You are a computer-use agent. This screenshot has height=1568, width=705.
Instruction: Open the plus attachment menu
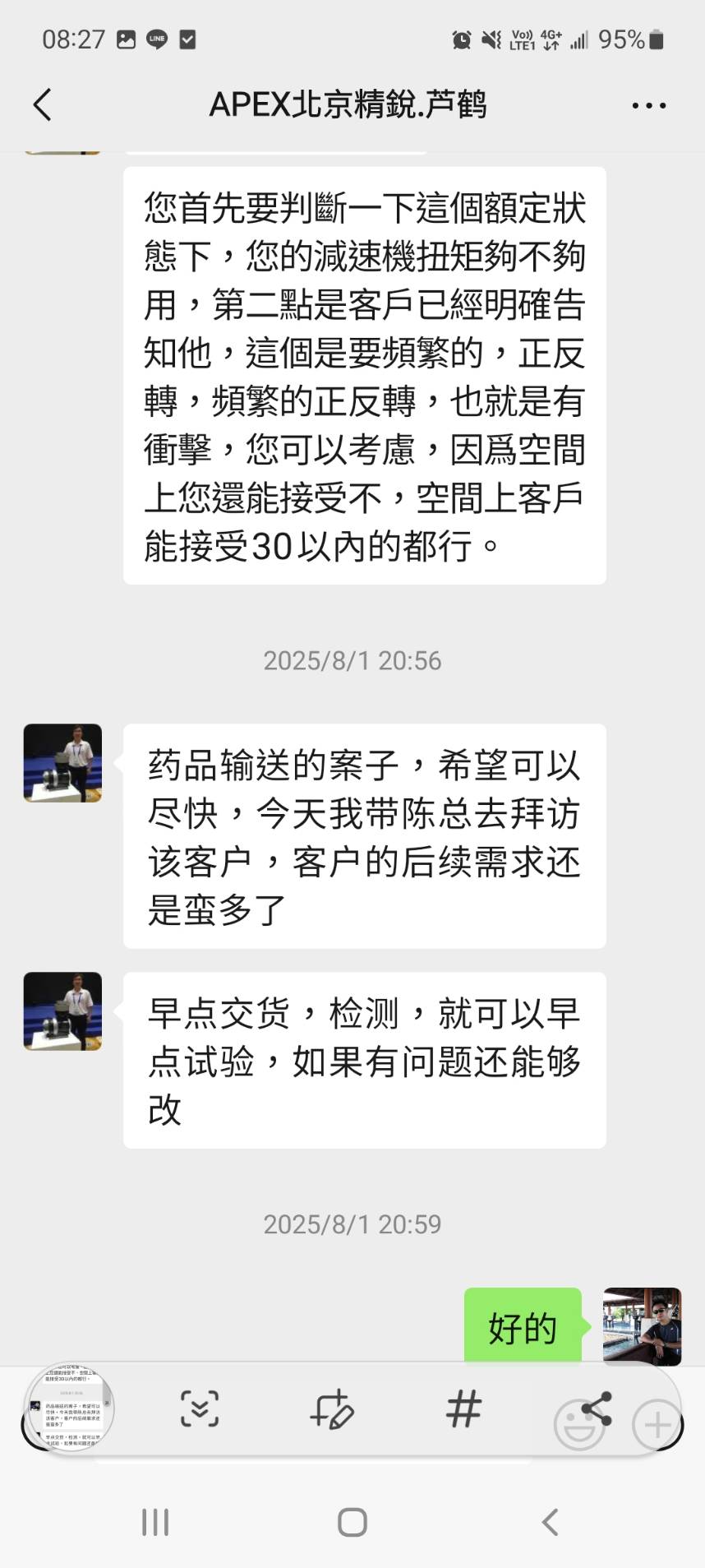657,1425
